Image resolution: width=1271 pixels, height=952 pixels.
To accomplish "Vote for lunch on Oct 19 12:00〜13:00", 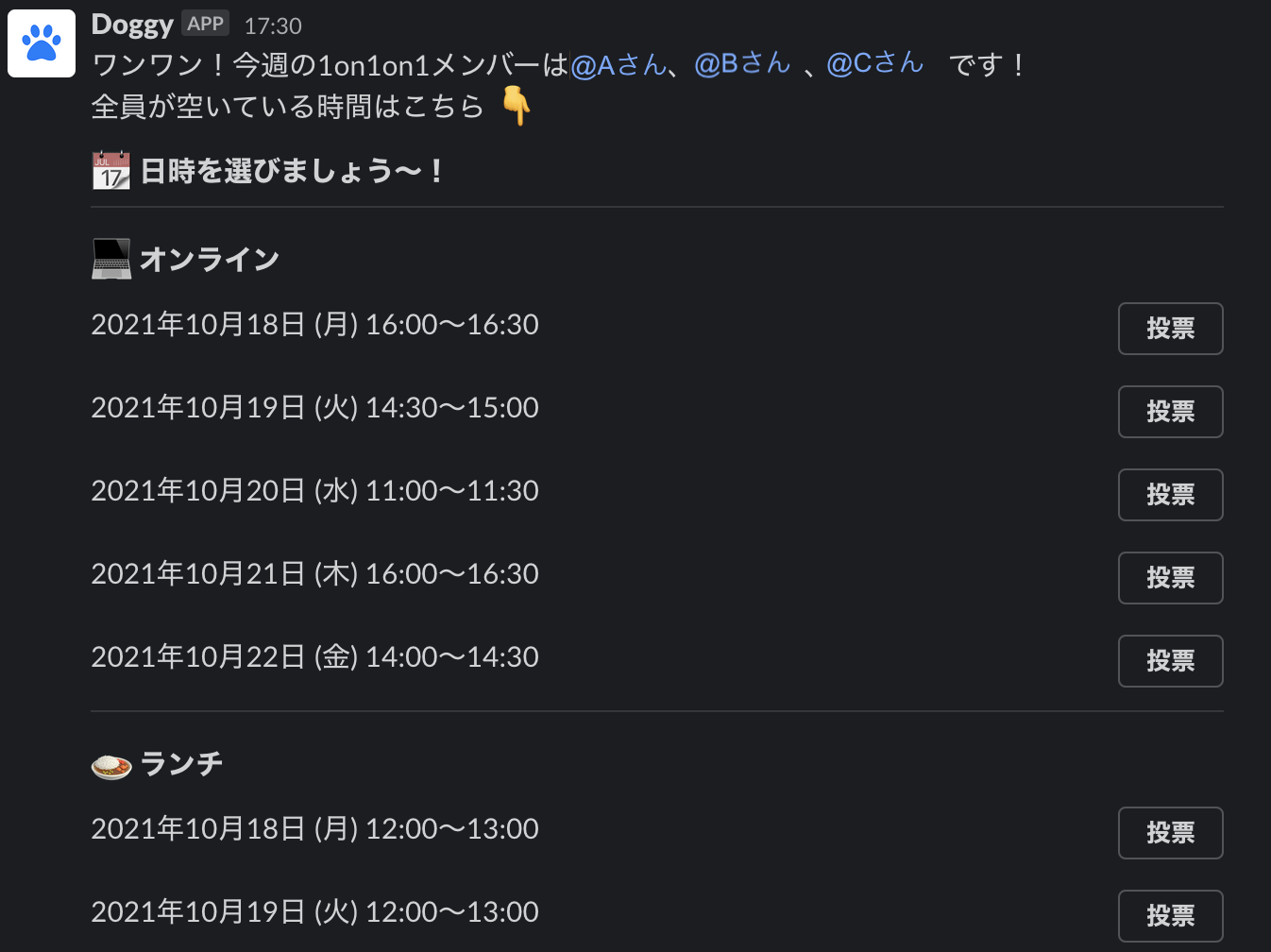I will click(x=1170, y=916).
